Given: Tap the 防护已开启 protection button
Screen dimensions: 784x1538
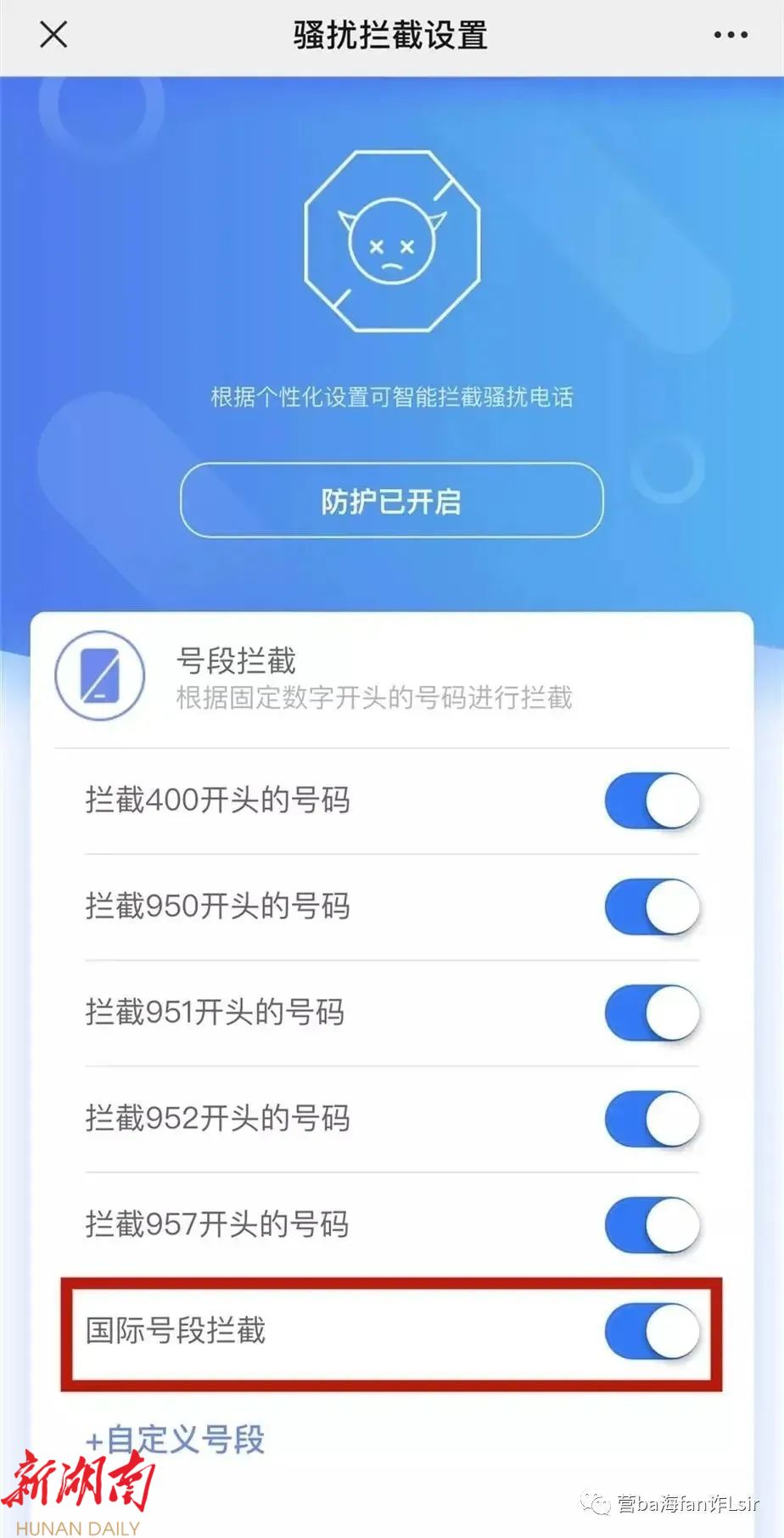Looking at the screenshot, I should (x=391, y=501).
